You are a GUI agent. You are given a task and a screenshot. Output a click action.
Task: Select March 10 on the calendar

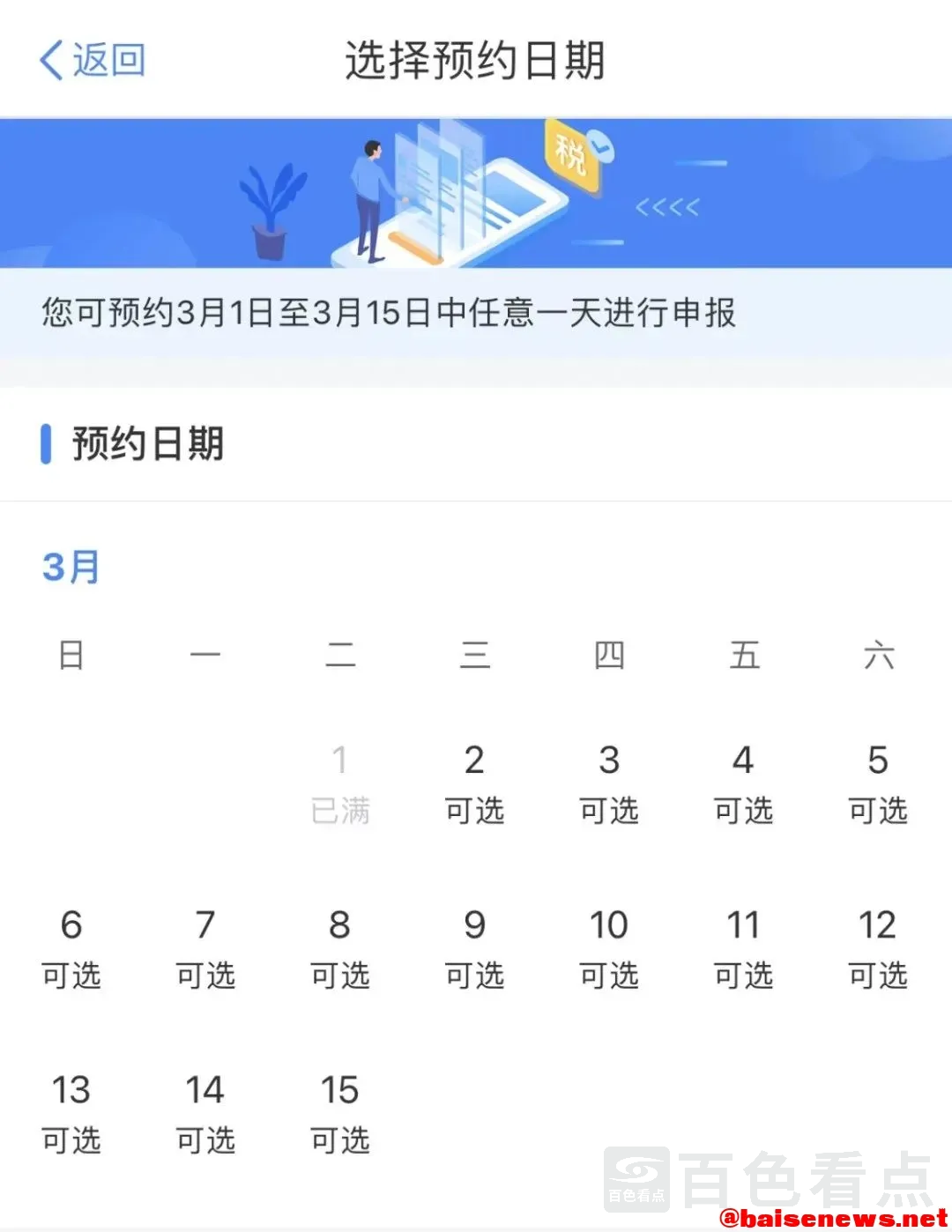[609, 949]
